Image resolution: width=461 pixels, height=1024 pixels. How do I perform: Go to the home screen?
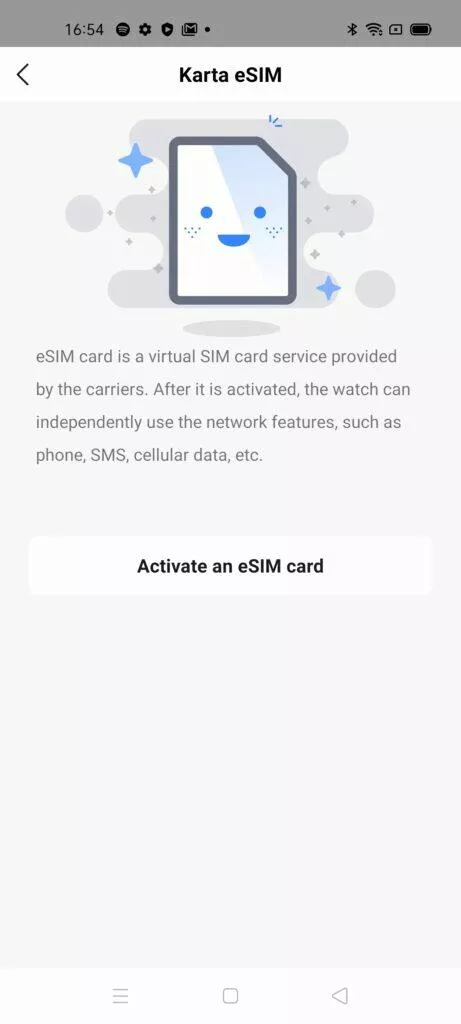point(230,995)
